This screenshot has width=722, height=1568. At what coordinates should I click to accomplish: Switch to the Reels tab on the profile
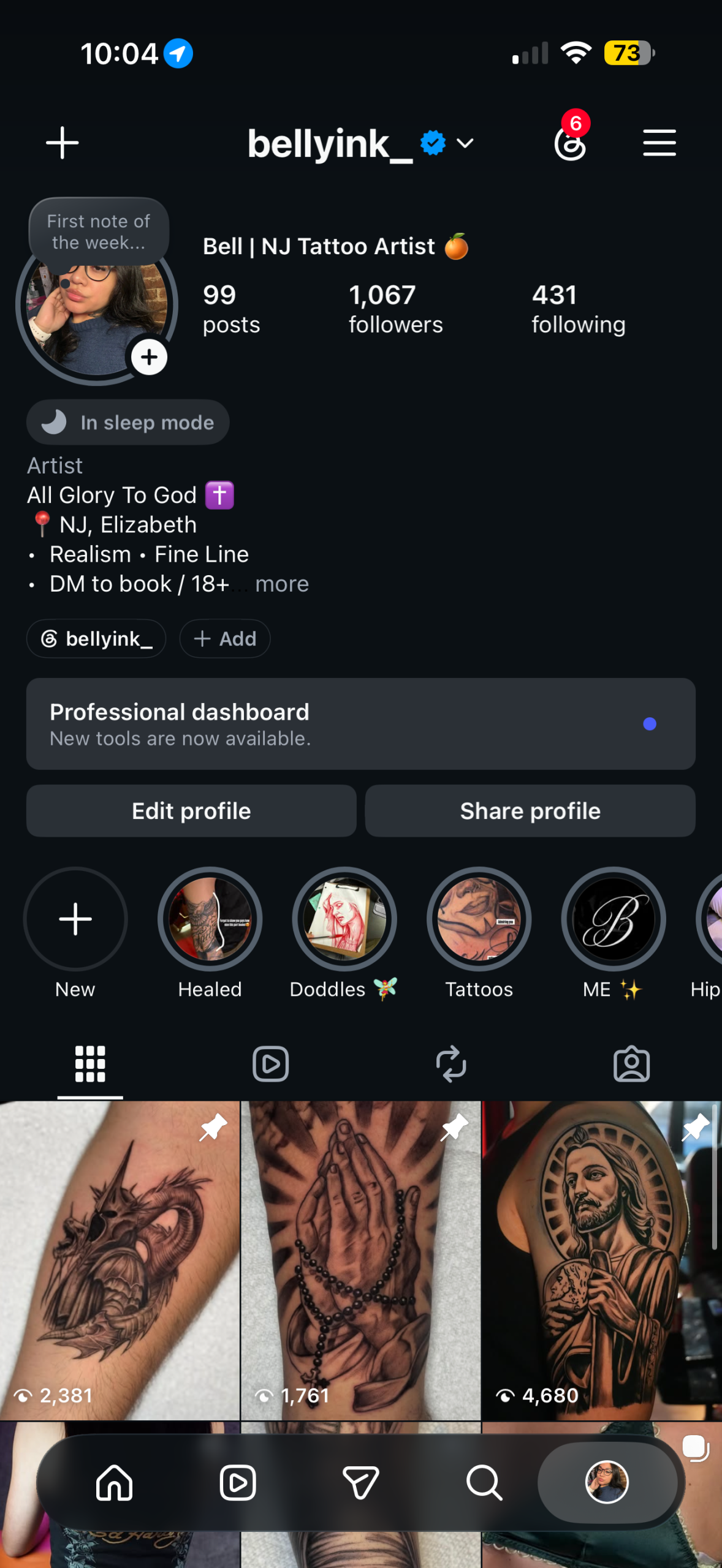pos(270,1064)
